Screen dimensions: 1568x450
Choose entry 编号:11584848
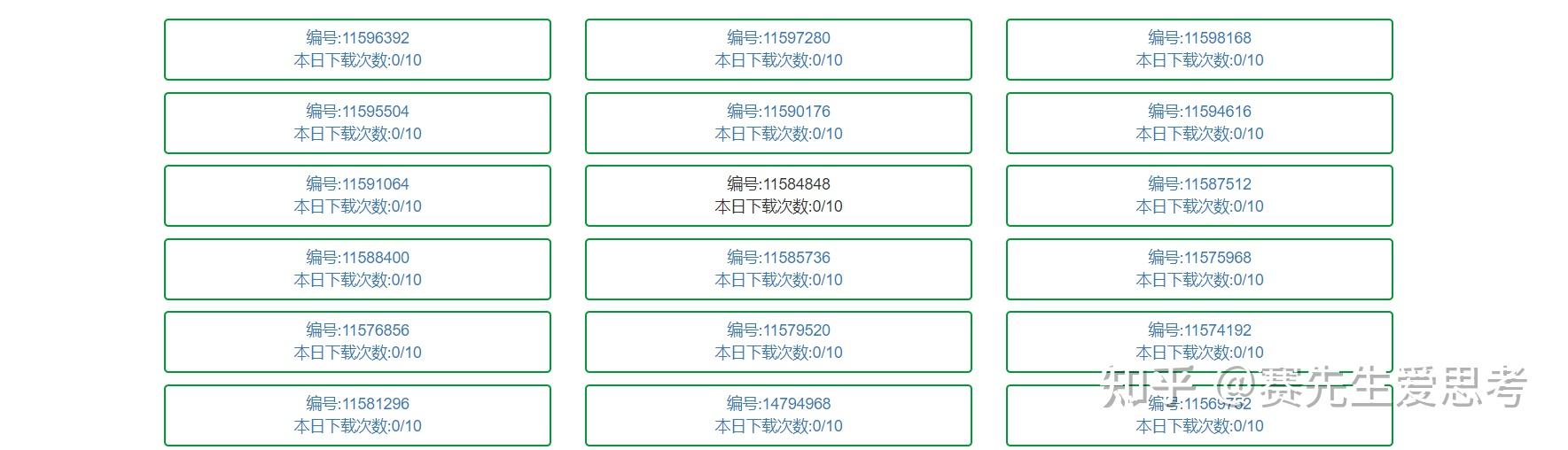(778, 196)
